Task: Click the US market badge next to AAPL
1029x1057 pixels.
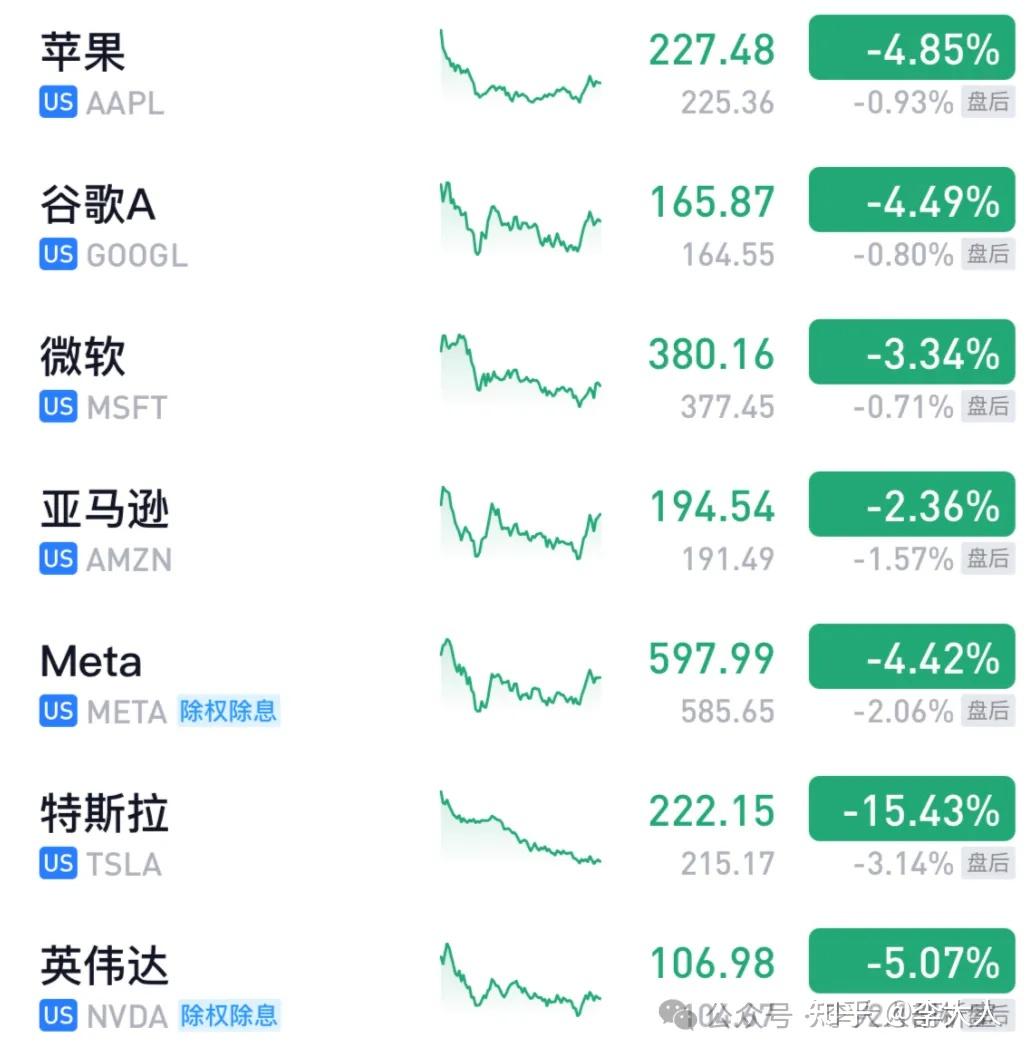Action: (x=57, y=102)
